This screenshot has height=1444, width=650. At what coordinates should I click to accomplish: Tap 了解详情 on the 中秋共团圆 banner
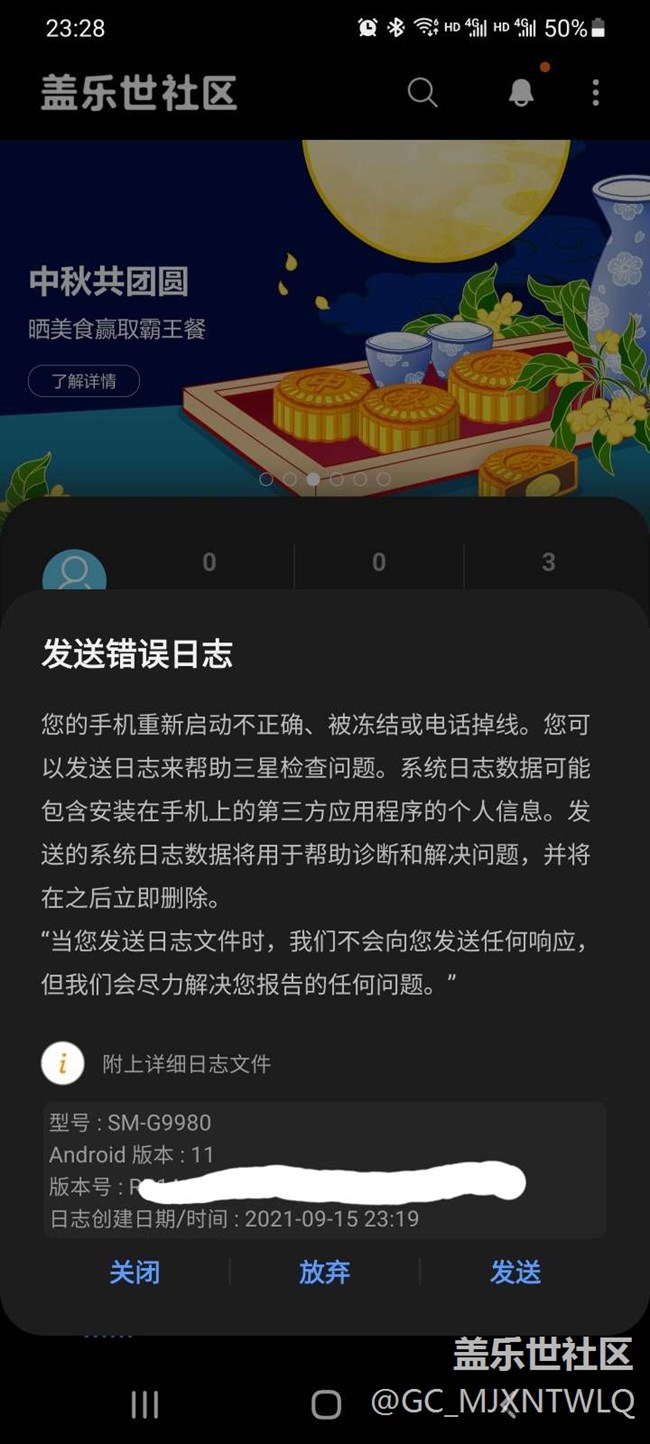pos(84,381)
